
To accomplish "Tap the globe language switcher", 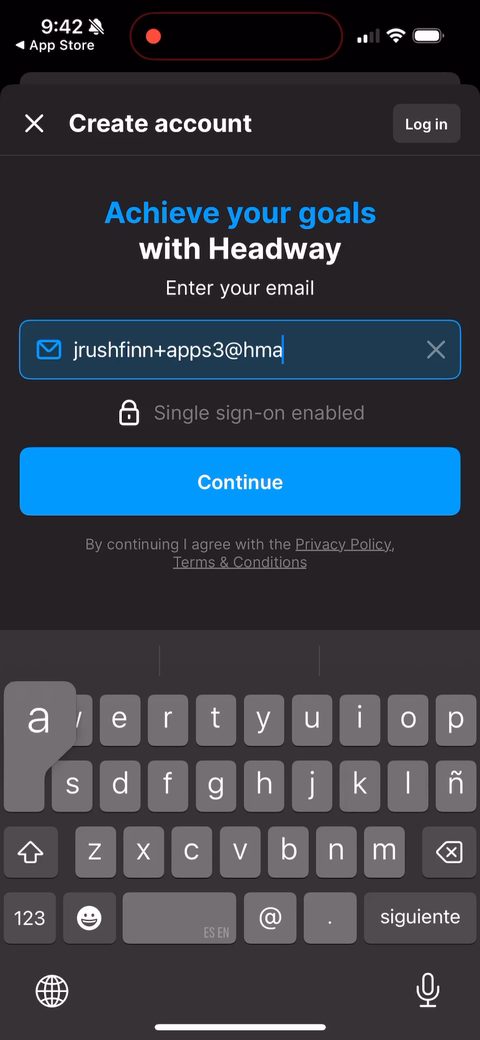I will [52, 991].
